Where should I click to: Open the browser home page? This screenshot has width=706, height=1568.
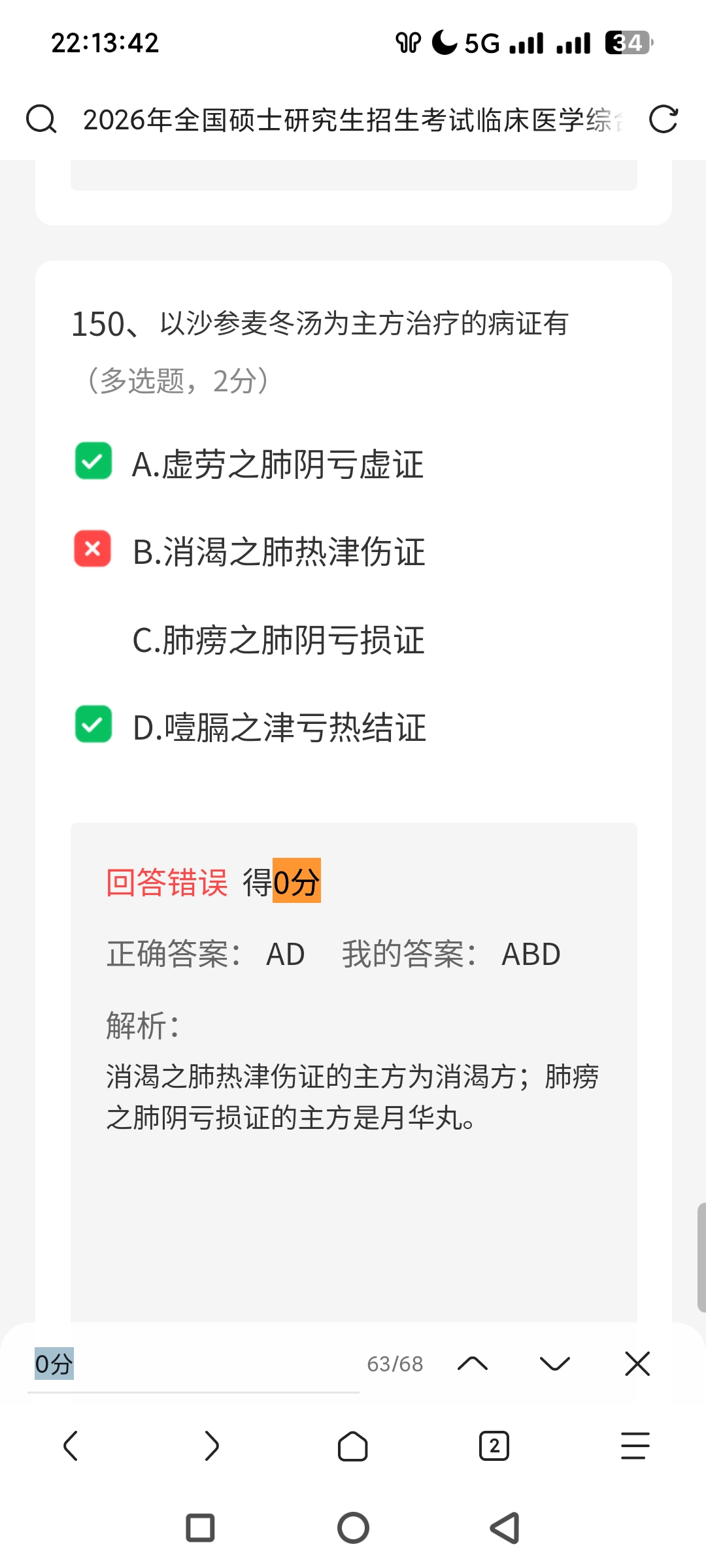click(353, 1446)
